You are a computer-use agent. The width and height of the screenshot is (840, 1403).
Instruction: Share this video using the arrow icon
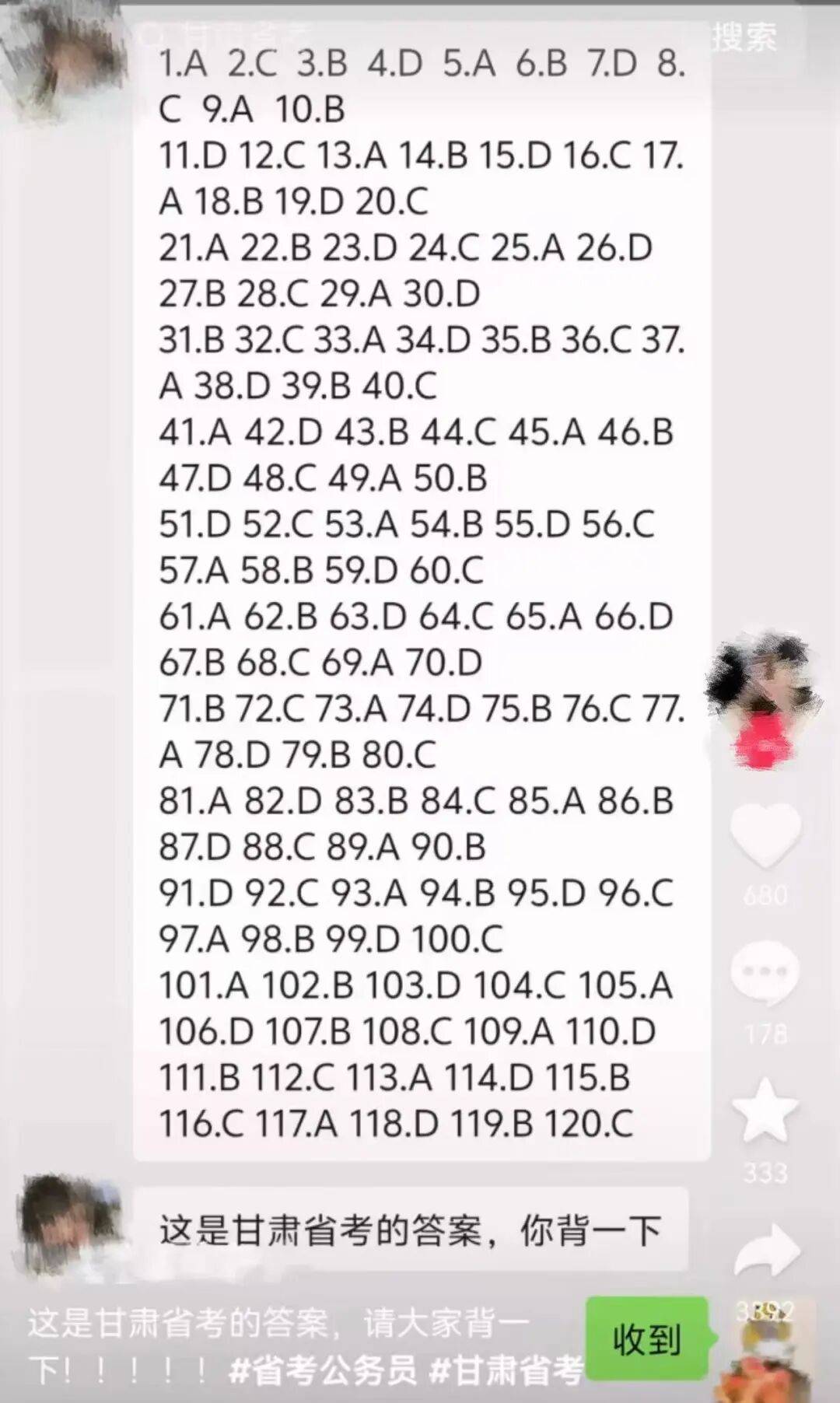point(766,1251)
